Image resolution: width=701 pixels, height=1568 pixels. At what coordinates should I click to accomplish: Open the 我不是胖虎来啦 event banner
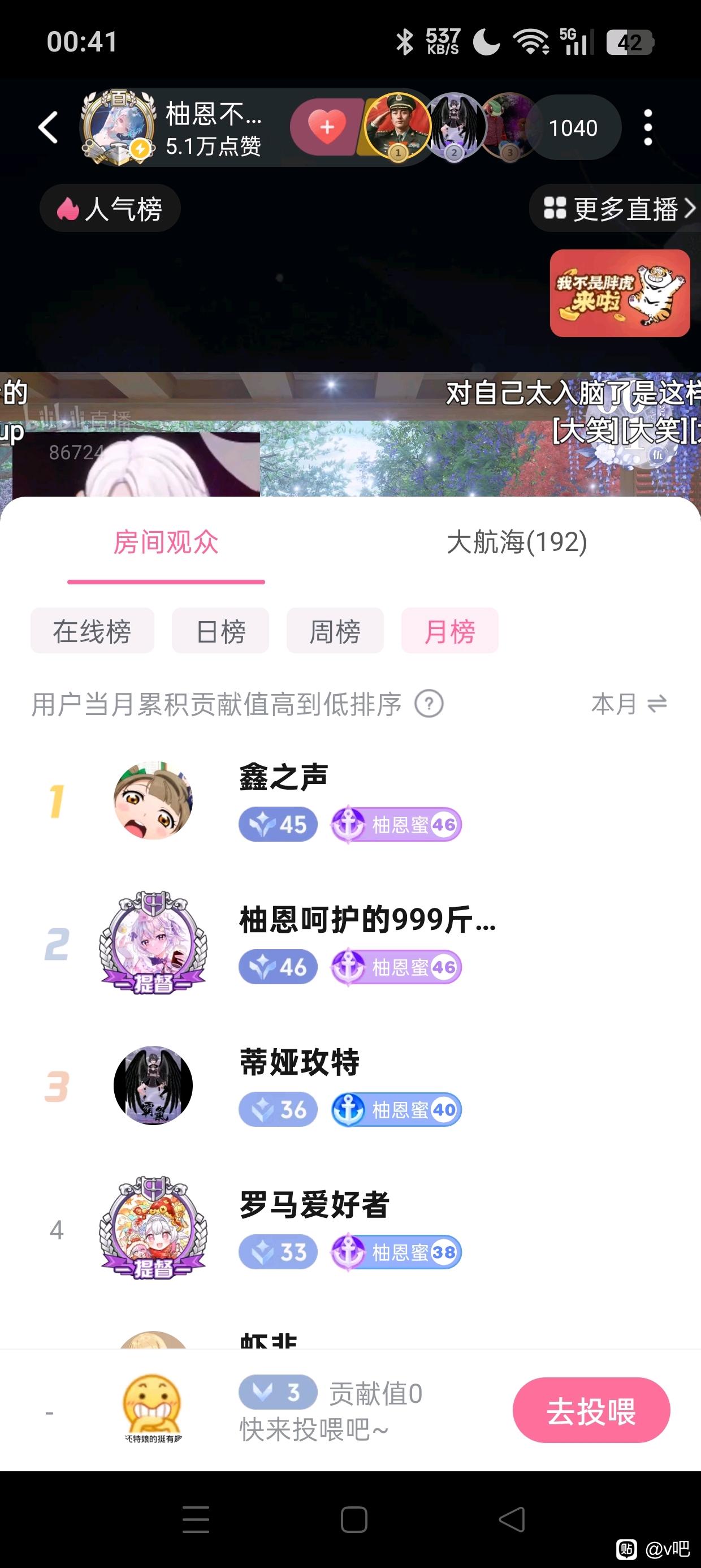pyautogui.click(x=620, y=294)
